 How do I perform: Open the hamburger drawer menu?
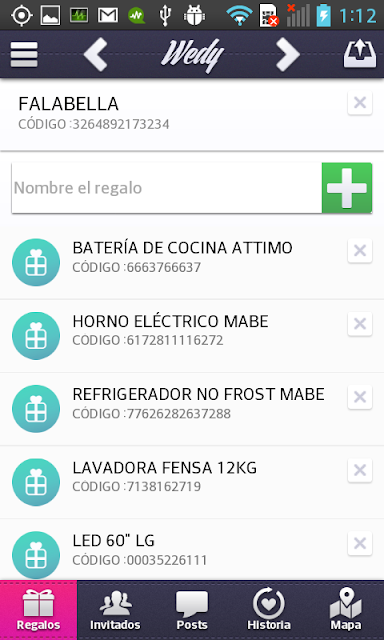(x=24, y=54)
